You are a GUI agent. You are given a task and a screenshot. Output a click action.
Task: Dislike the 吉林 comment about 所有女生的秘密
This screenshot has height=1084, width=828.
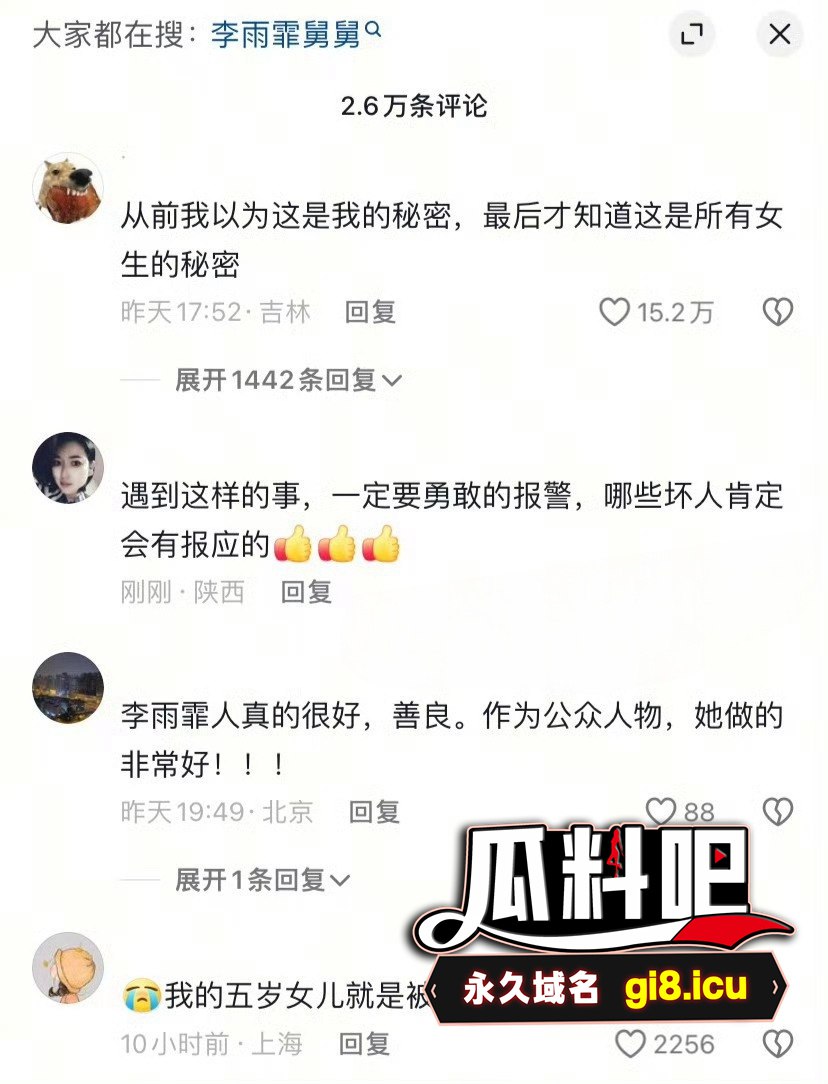(777, 312)
